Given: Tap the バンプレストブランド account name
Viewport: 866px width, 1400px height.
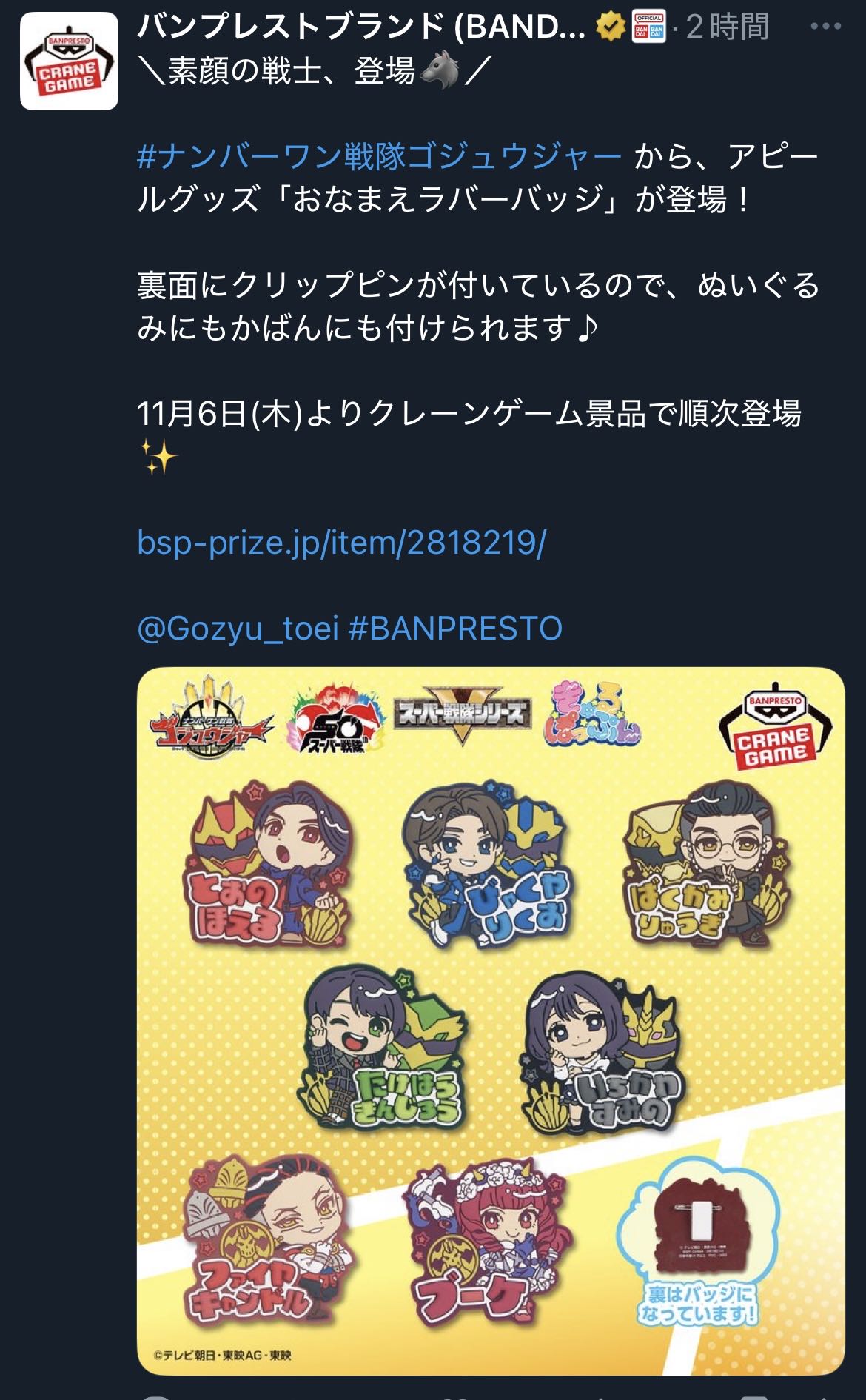Looking at the screenshot, I should tap(360, 27).
